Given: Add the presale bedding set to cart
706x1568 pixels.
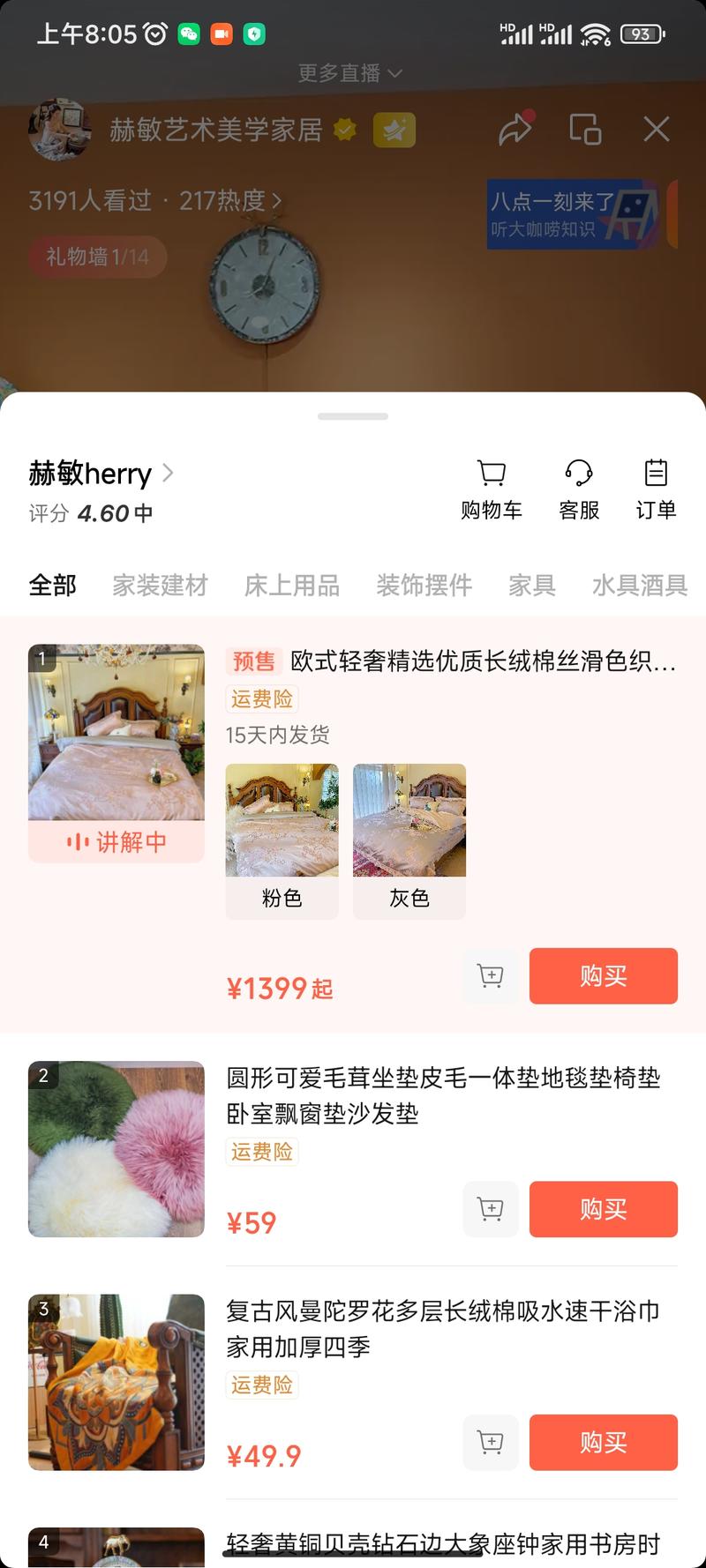Looking at the screenshot, I should pos(490,976).
